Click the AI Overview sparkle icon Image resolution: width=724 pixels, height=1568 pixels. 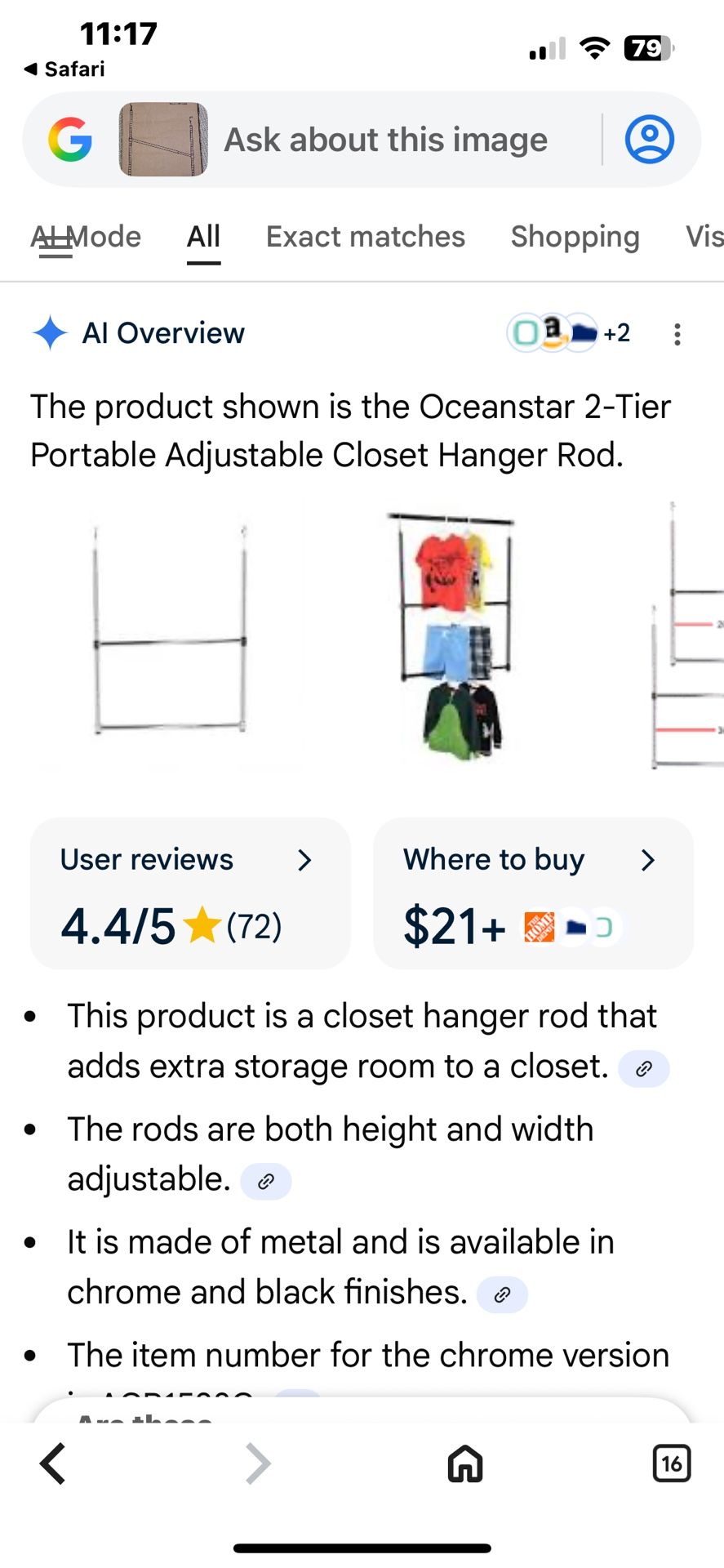click(51, 333)
